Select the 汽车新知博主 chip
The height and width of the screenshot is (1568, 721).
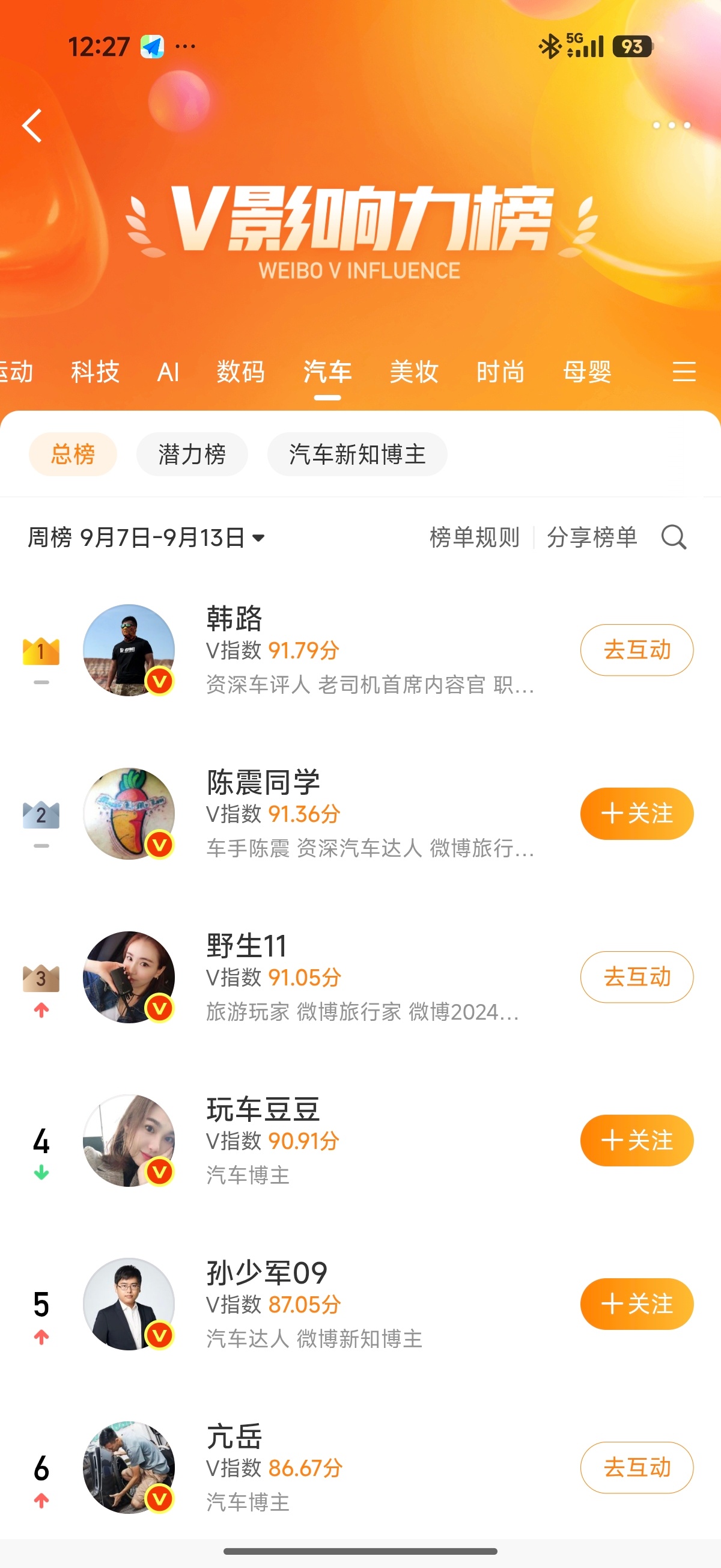point(357,454)
